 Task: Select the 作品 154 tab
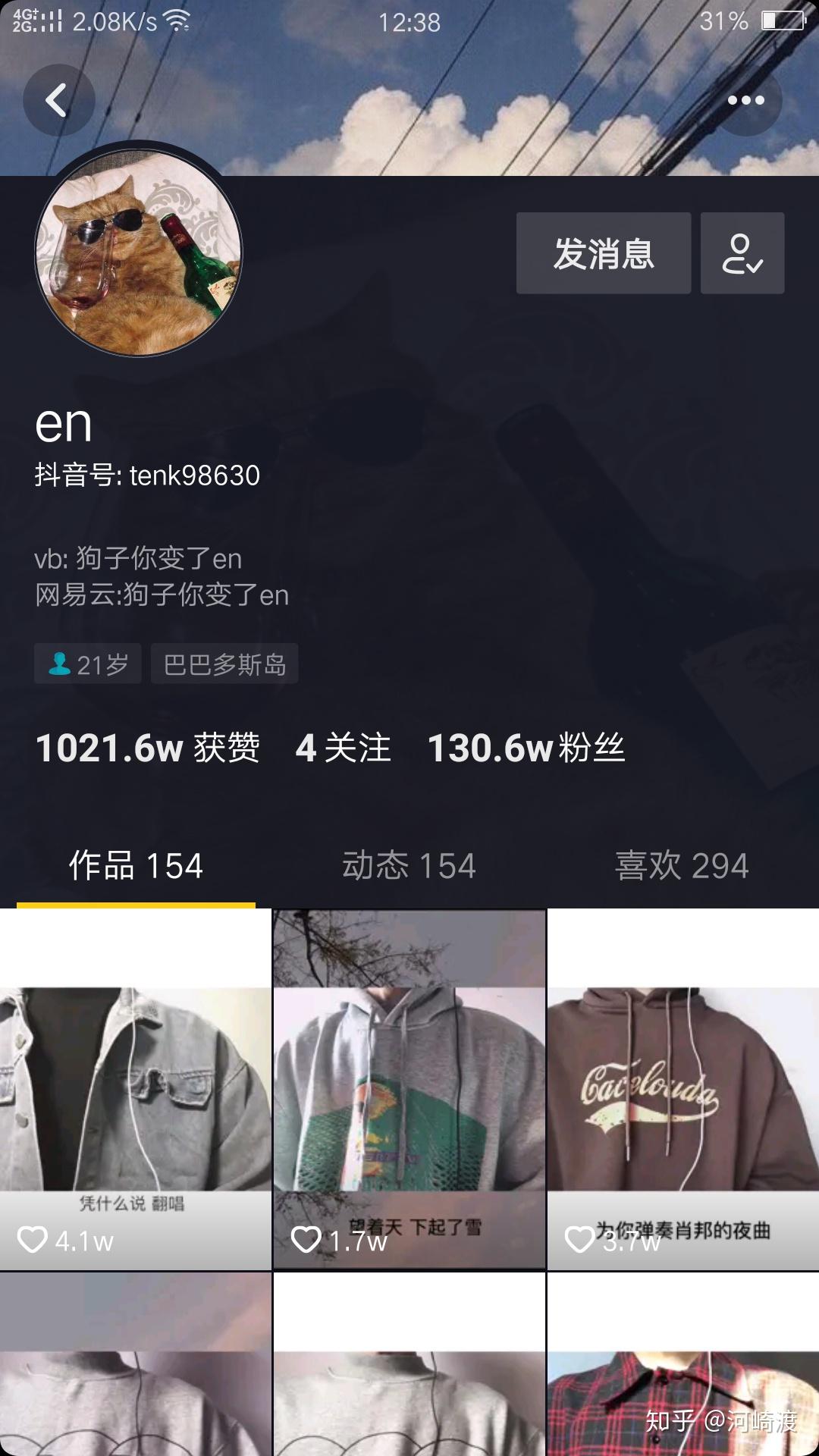point(136,864)
